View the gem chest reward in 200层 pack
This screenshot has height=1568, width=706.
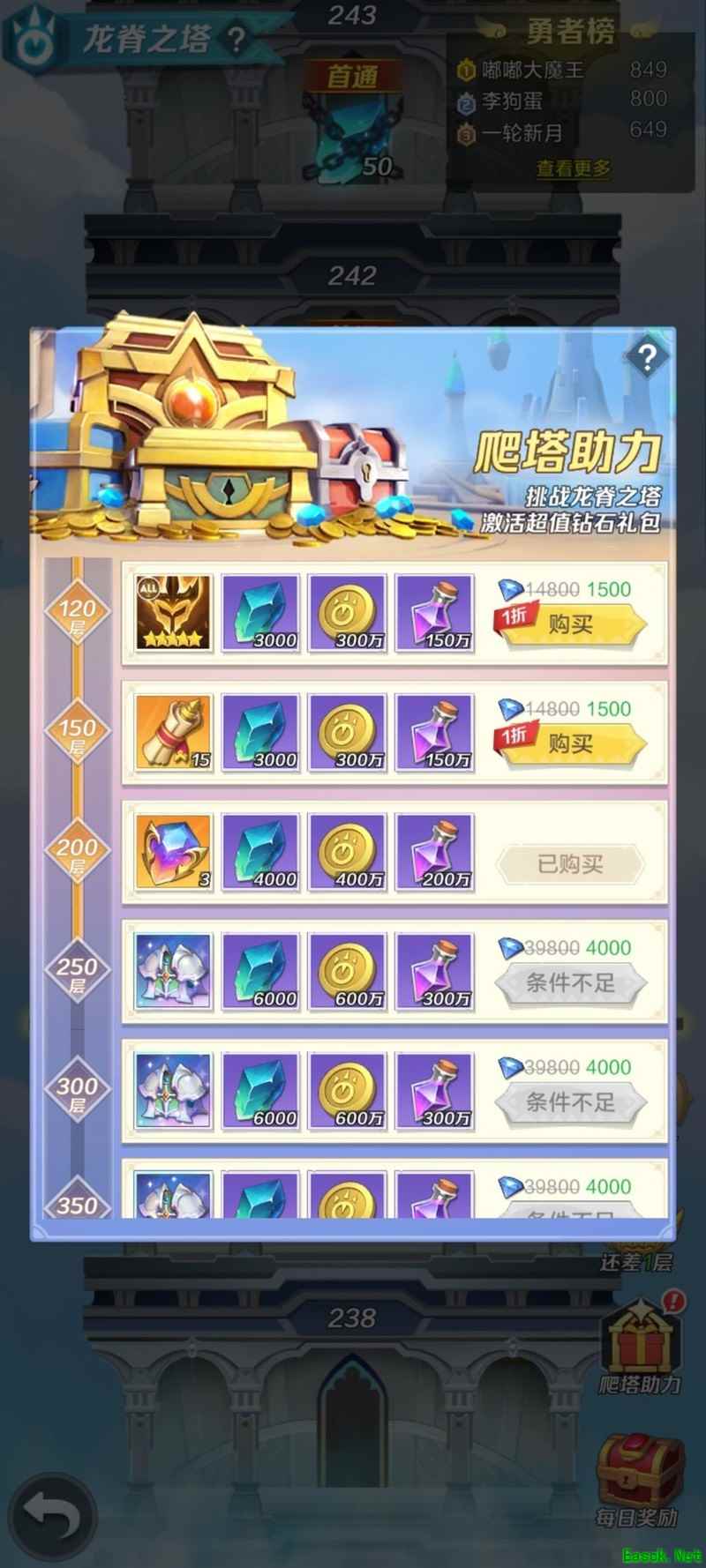(x=173, y=852)
